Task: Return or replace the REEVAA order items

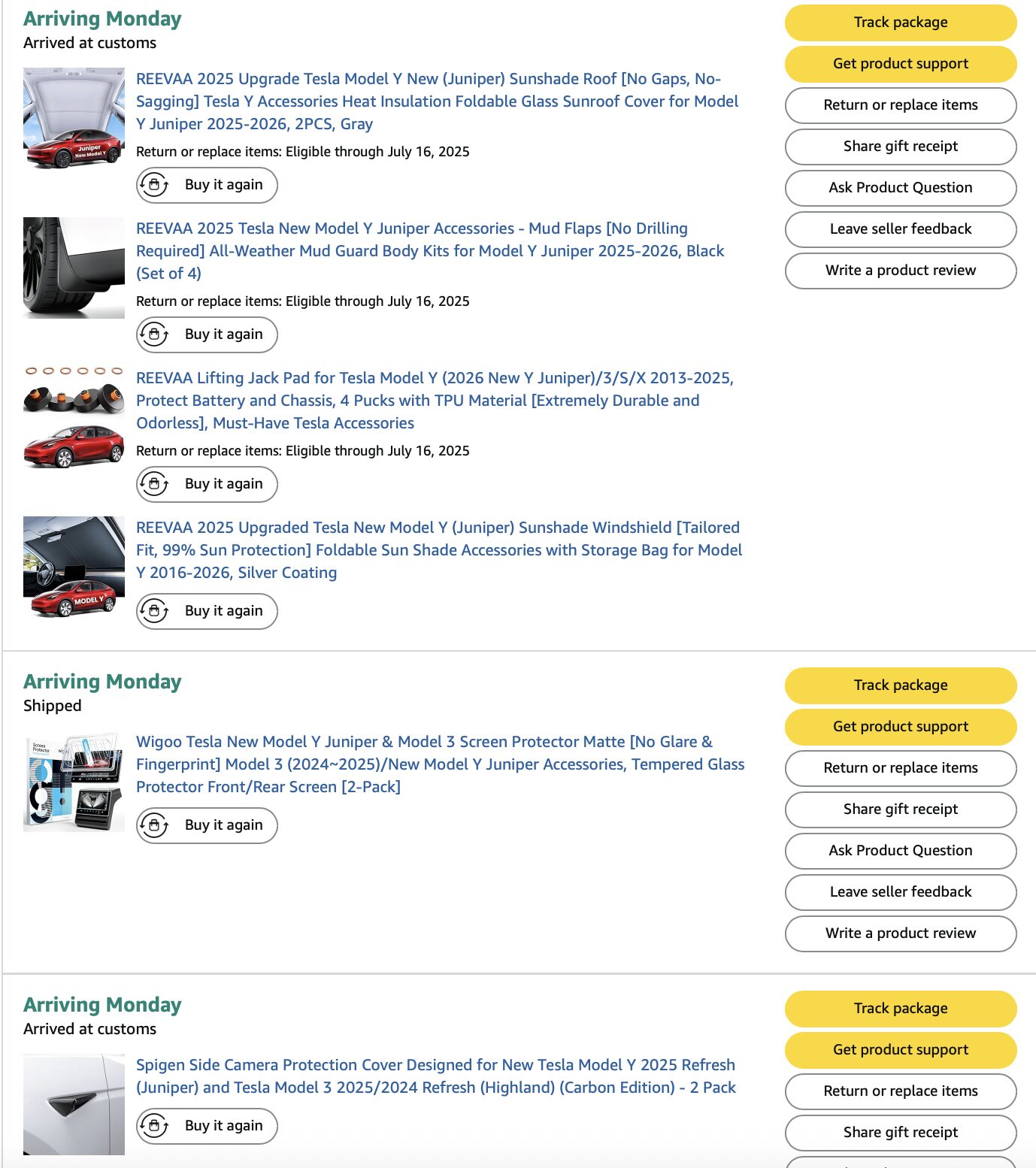Action: pyautogui.click(x=900, y=105)
